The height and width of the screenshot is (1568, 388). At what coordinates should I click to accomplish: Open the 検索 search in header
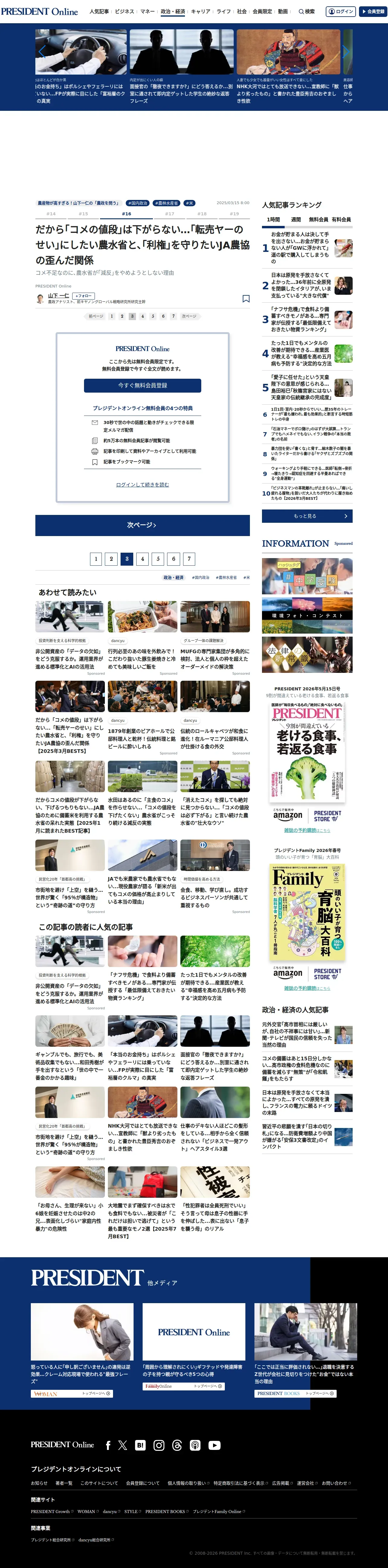[x=306, y=11]
